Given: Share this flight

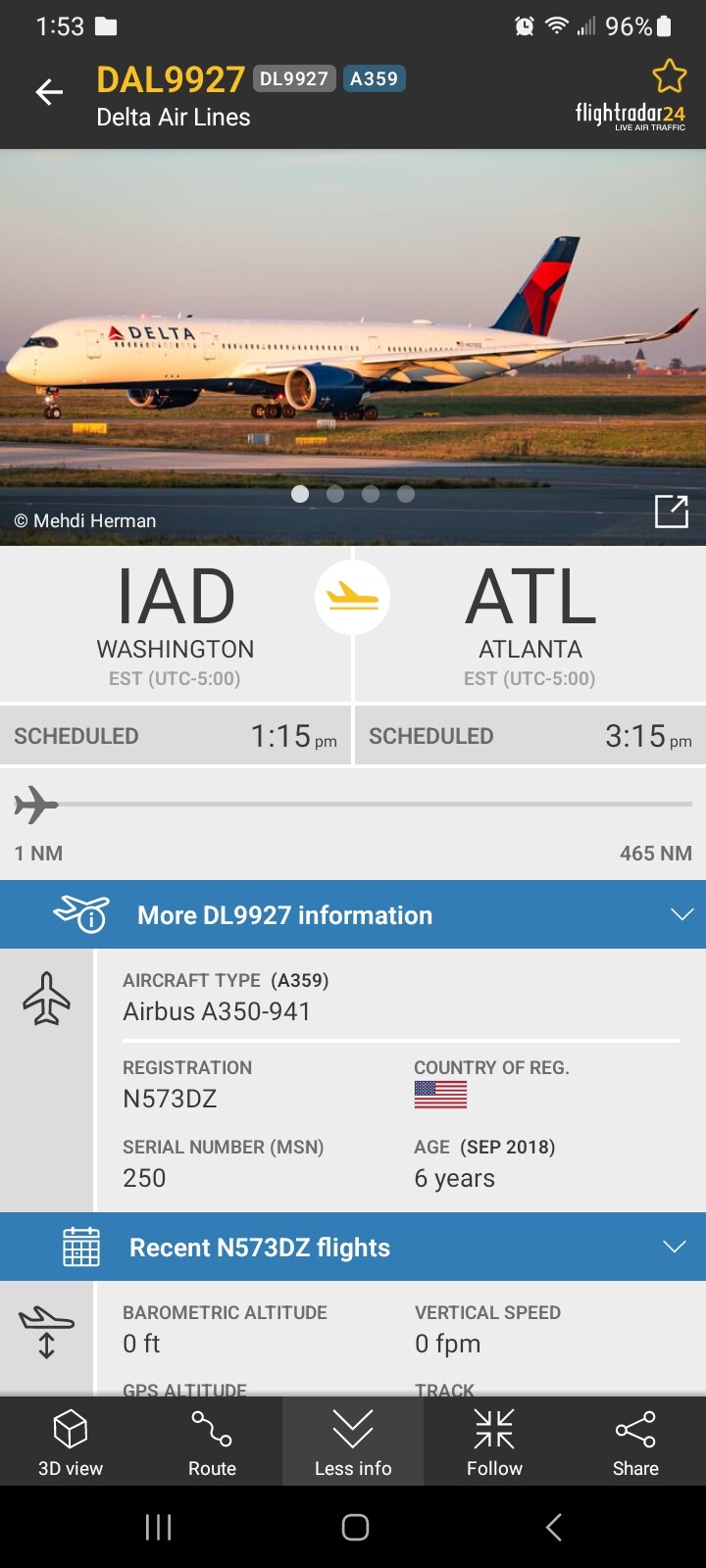Looking at the screenshot, I should [x=635, y=1441].
